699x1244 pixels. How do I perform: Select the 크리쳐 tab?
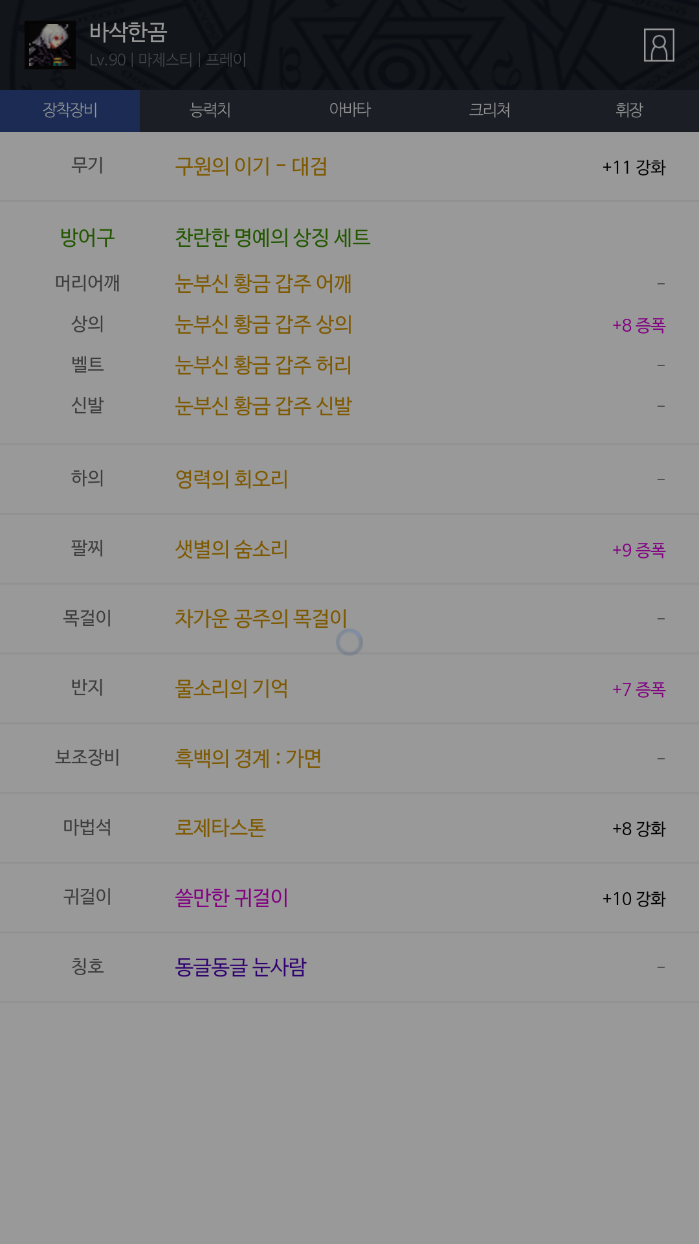pyautogui.click(x=490, y=110)
